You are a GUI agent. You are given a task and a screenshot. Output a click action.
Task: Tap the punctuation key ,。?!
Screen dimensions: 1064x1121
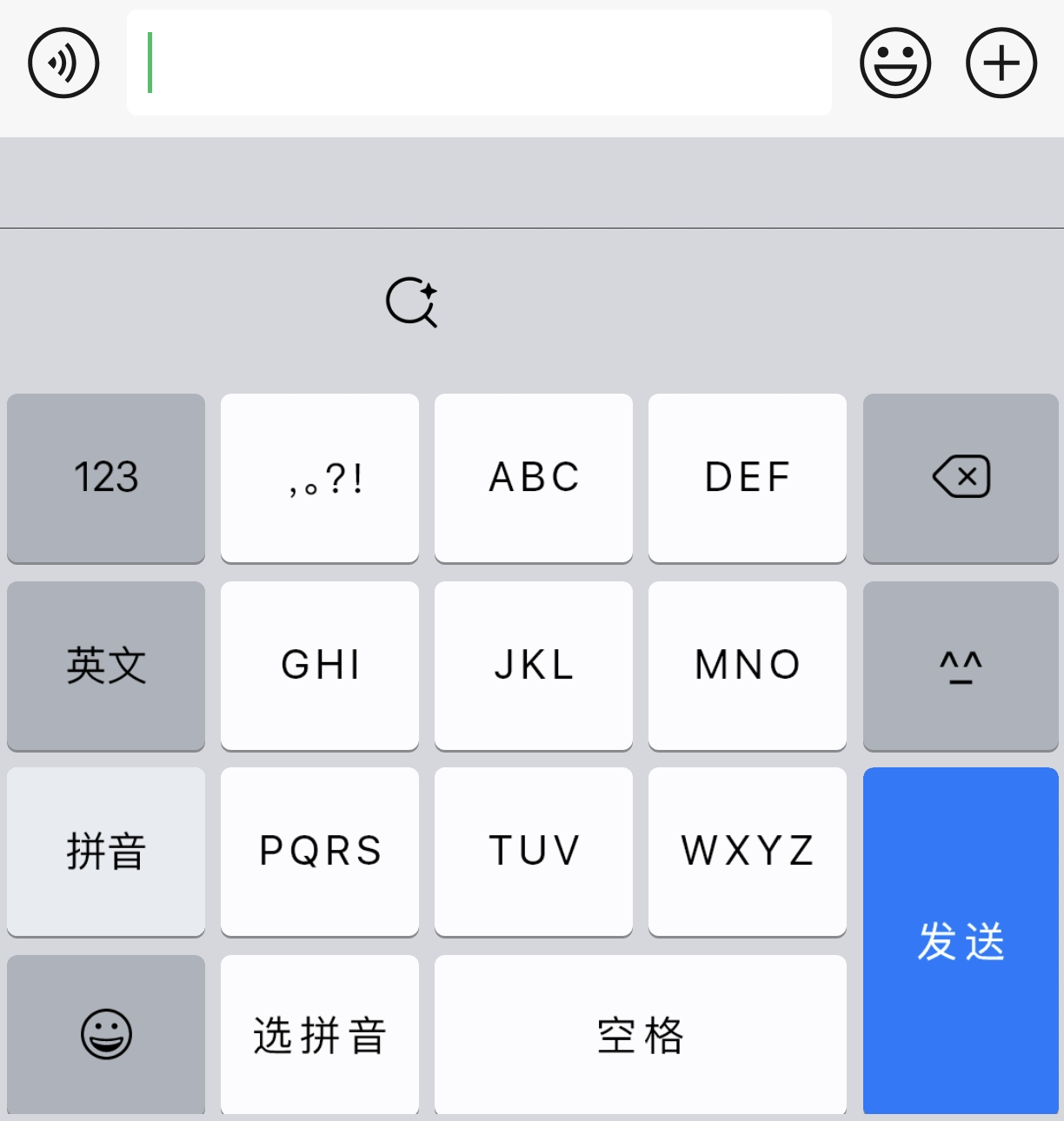(319, 478)
